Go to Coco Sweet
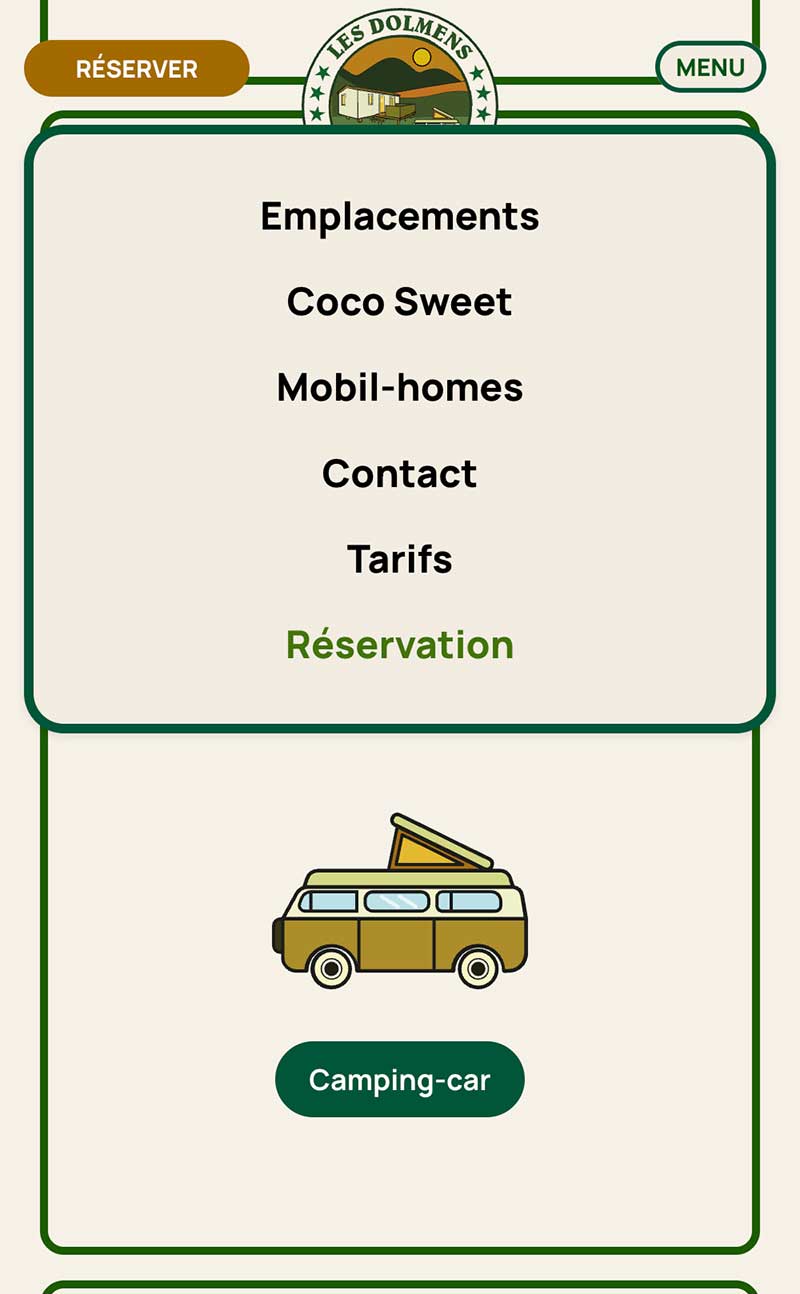 tap(400, 302)
